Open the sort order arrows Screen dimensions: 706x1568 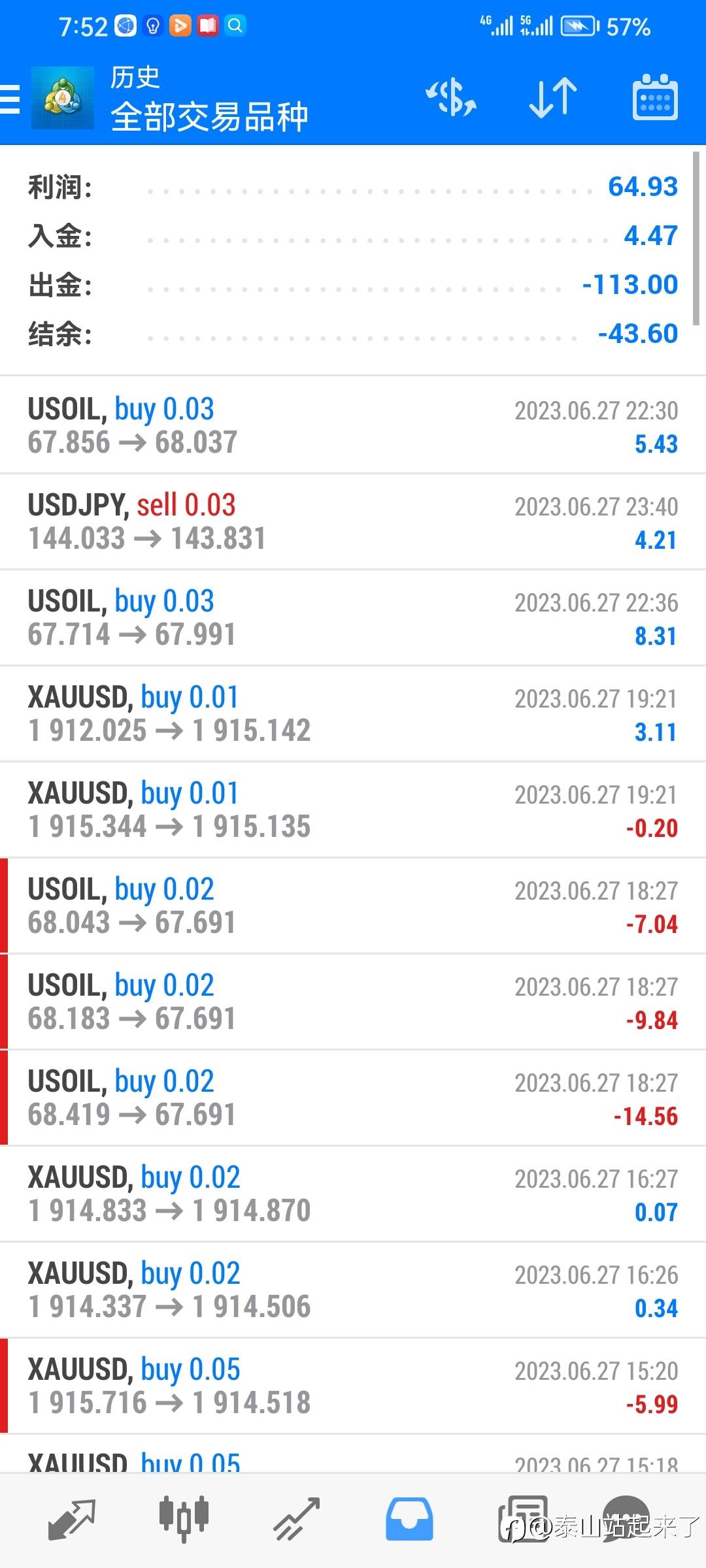[552, 98]
